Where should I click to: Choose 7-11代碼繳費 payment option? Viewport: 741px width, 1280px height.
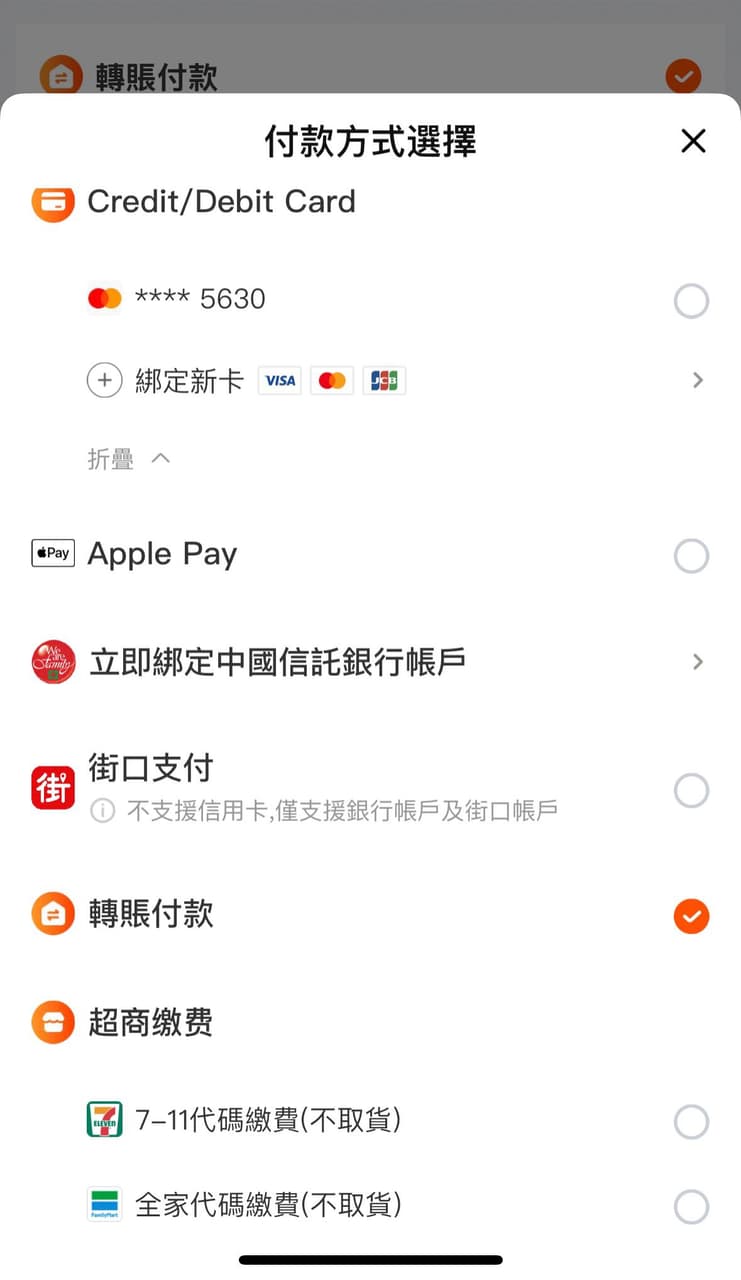point(691,1121)
